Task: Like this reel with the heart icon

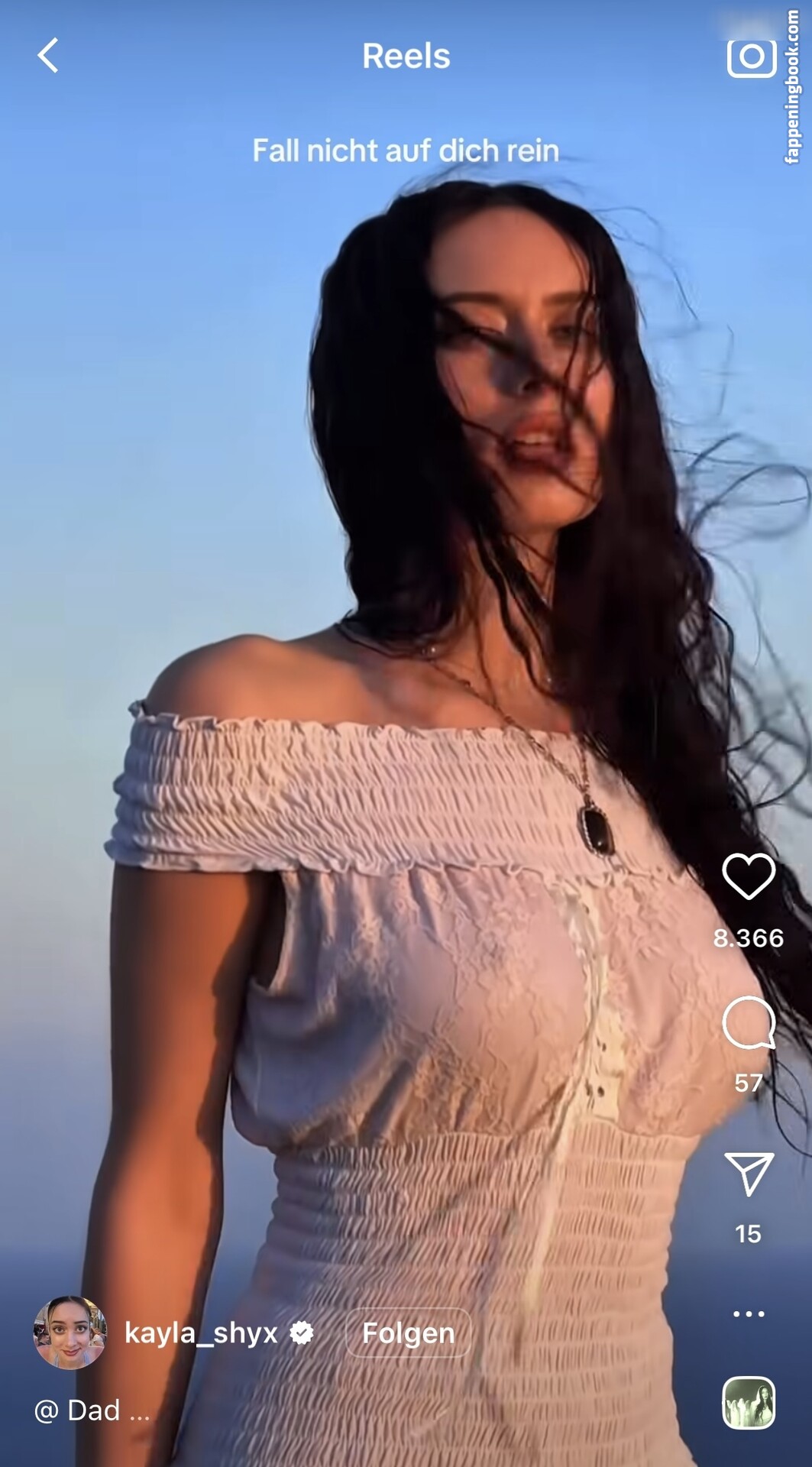Action: (x=748, y=876)
